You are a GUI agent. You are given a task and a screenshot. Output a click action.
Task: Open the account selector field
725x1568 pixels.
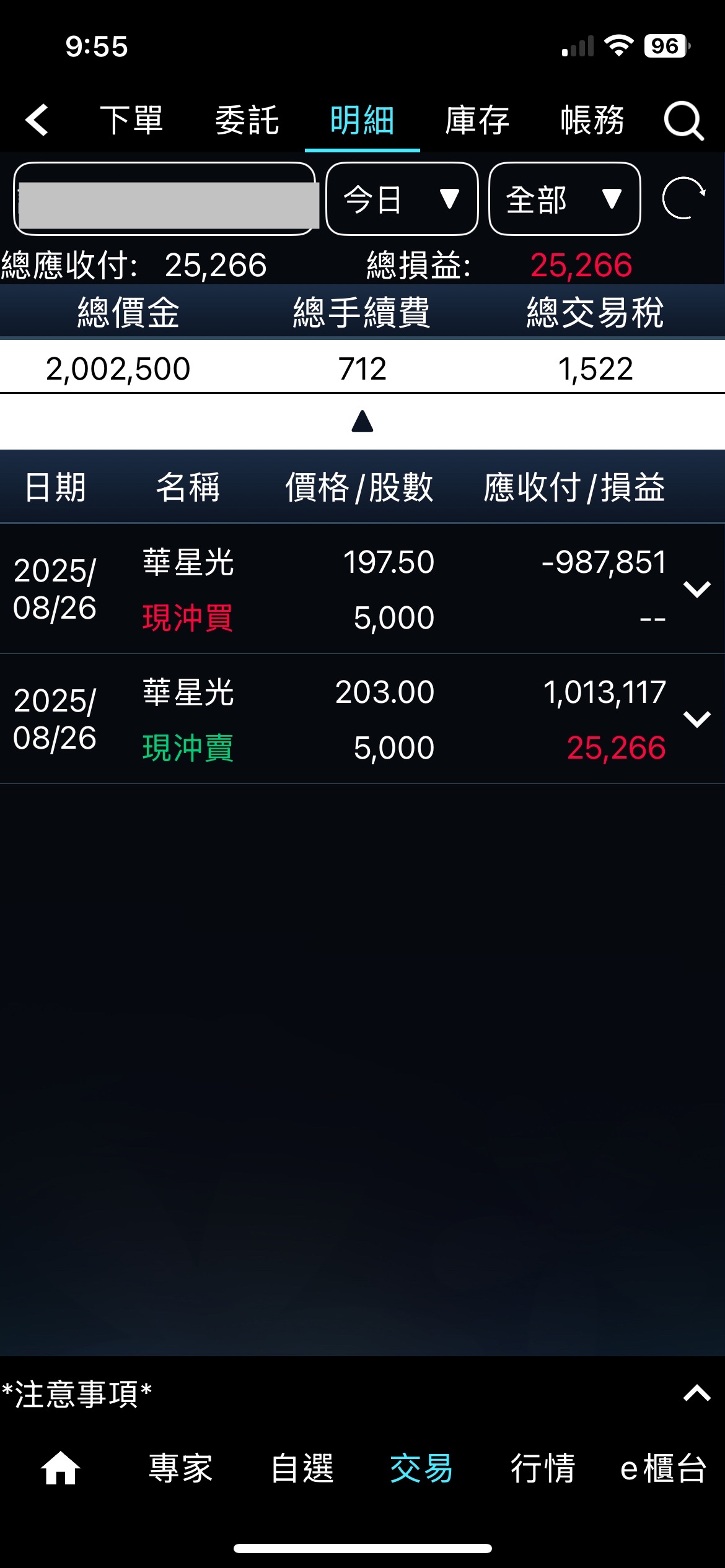coord(165,199)
